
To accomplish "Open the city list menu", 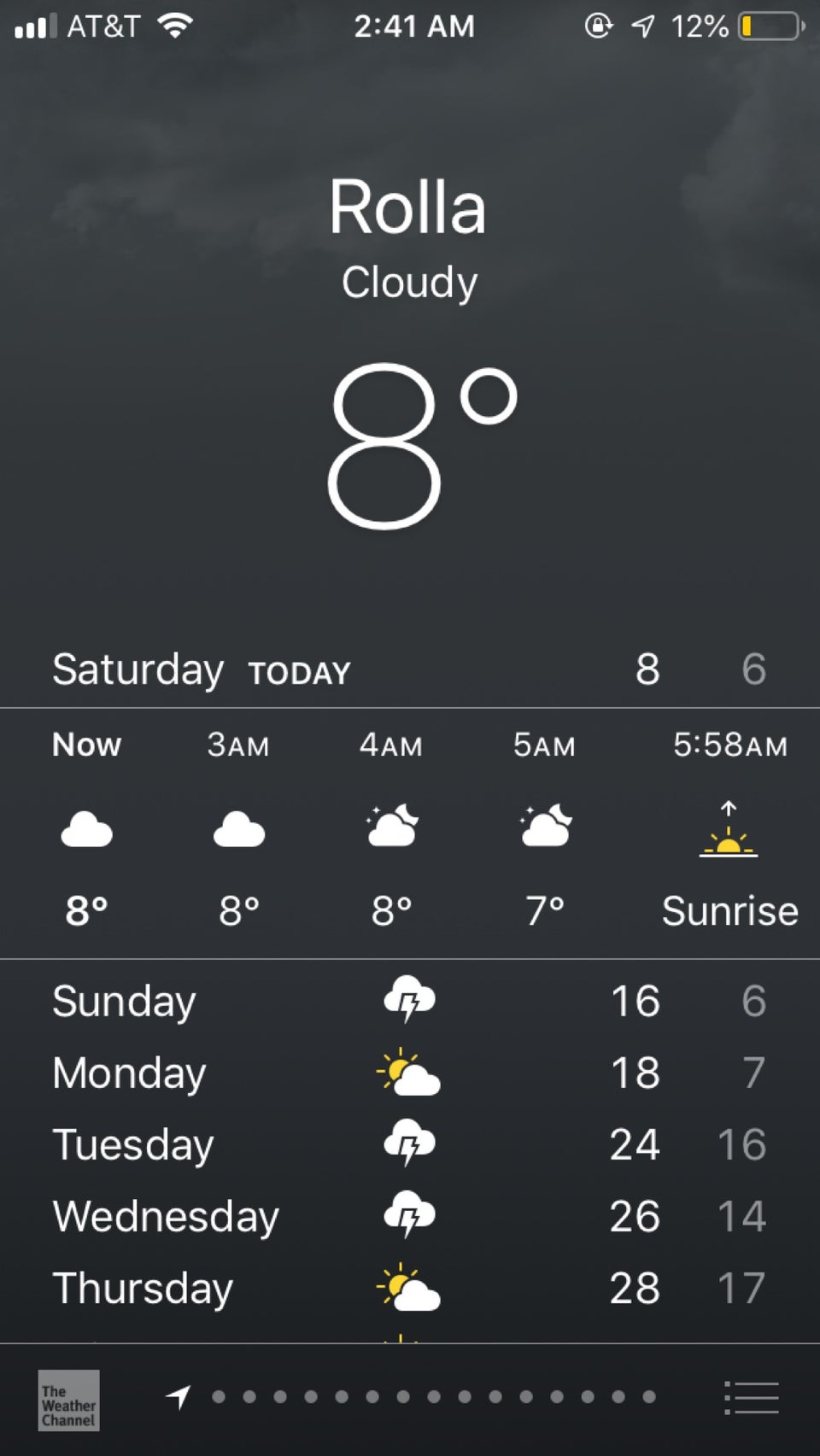I will click(751, 1398).
